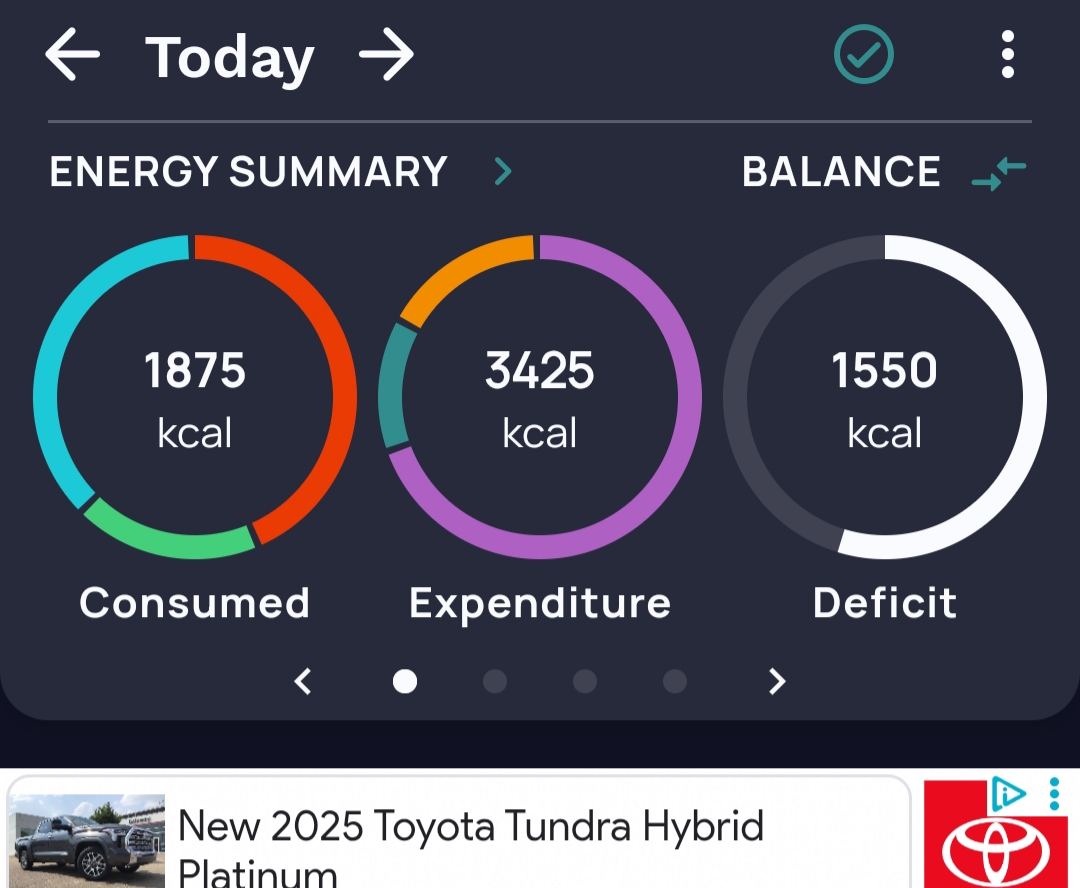The image size is (1080, 888).
Task: Open Energy Summary details
Action: click(502, 173)
